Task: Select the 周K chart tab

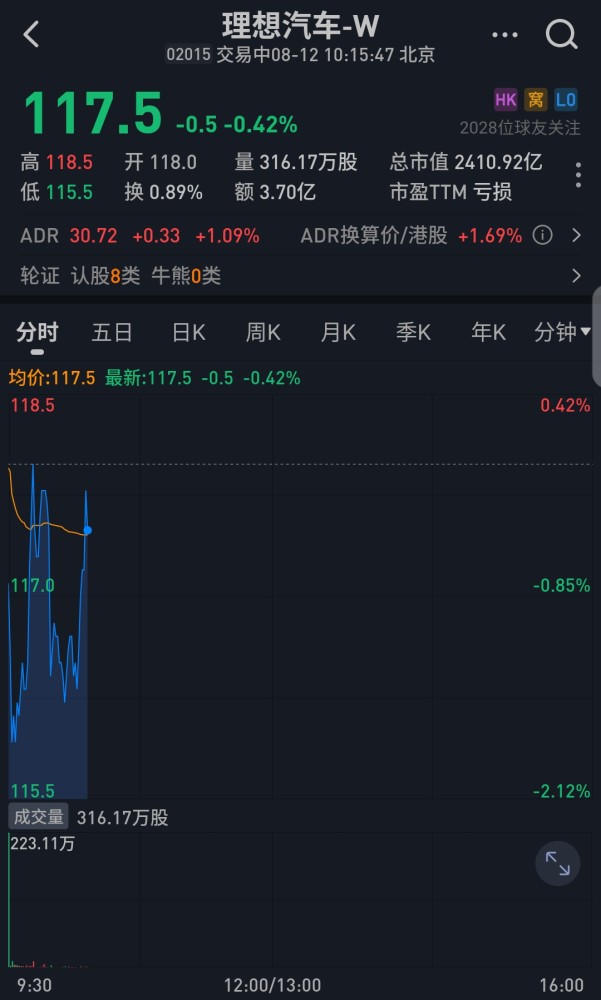Action: click(x=263, y=333)
